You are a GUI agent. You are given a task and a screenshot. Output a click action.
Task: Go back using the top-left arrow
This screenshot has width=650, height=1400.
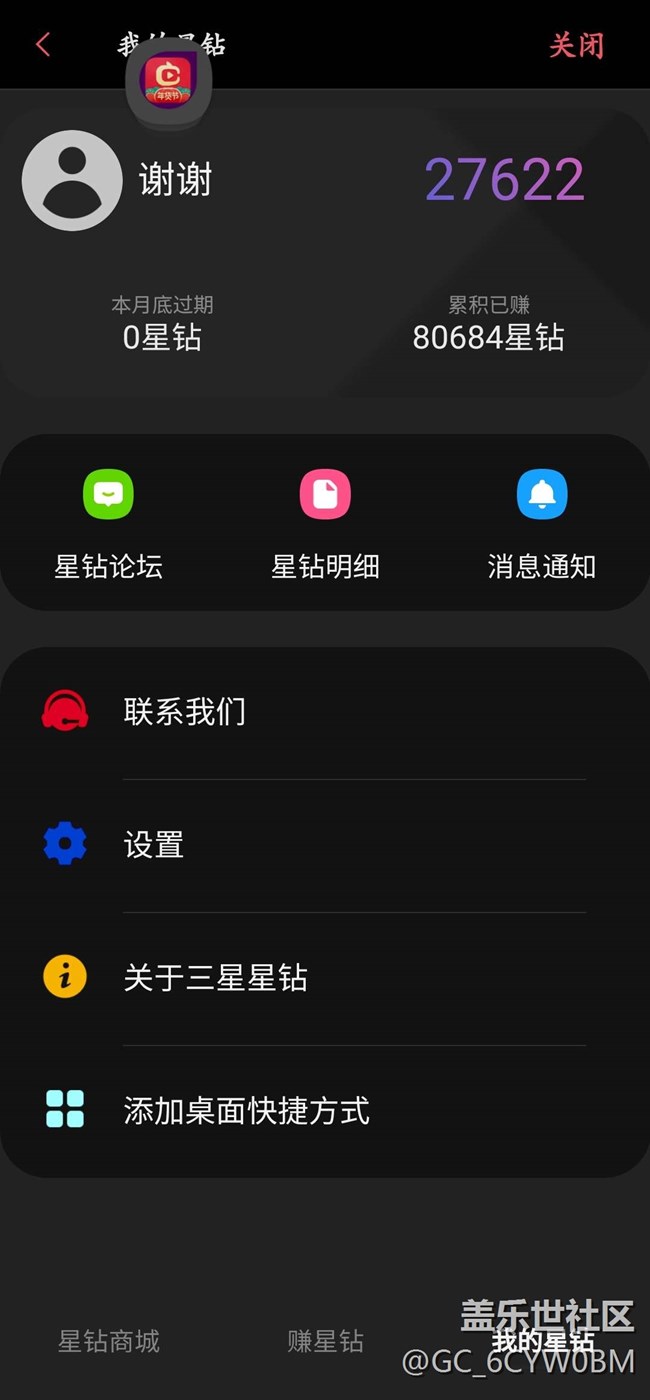click(x=42, y=45)
